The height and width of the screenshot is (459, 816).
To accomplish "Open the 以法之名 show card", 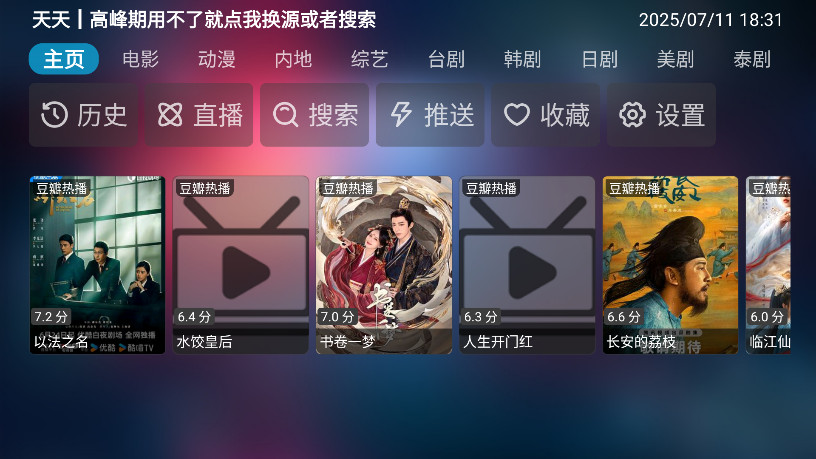I will [97, 265].
